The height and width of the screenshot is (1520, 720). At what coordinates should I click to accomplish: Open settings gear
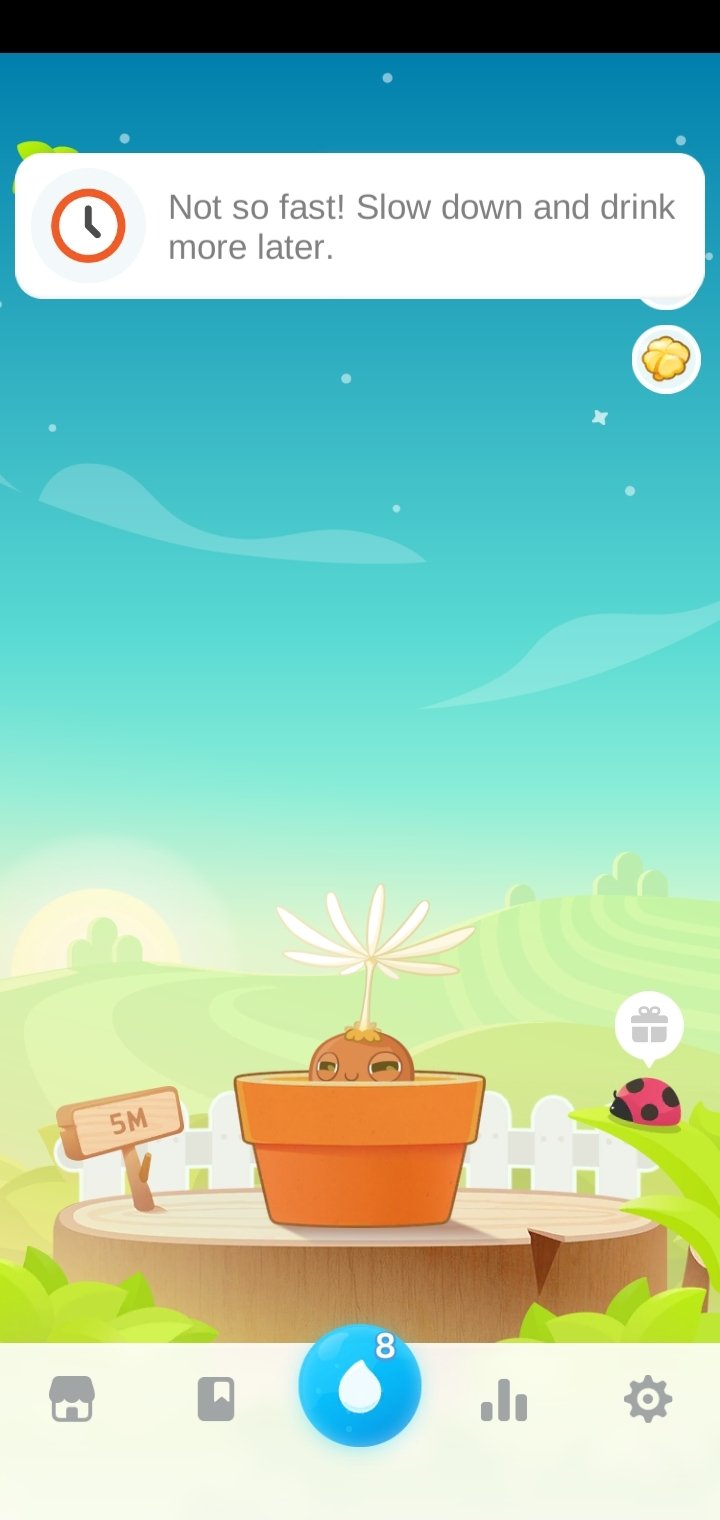pyautogui.click(x=648, y=1399)
